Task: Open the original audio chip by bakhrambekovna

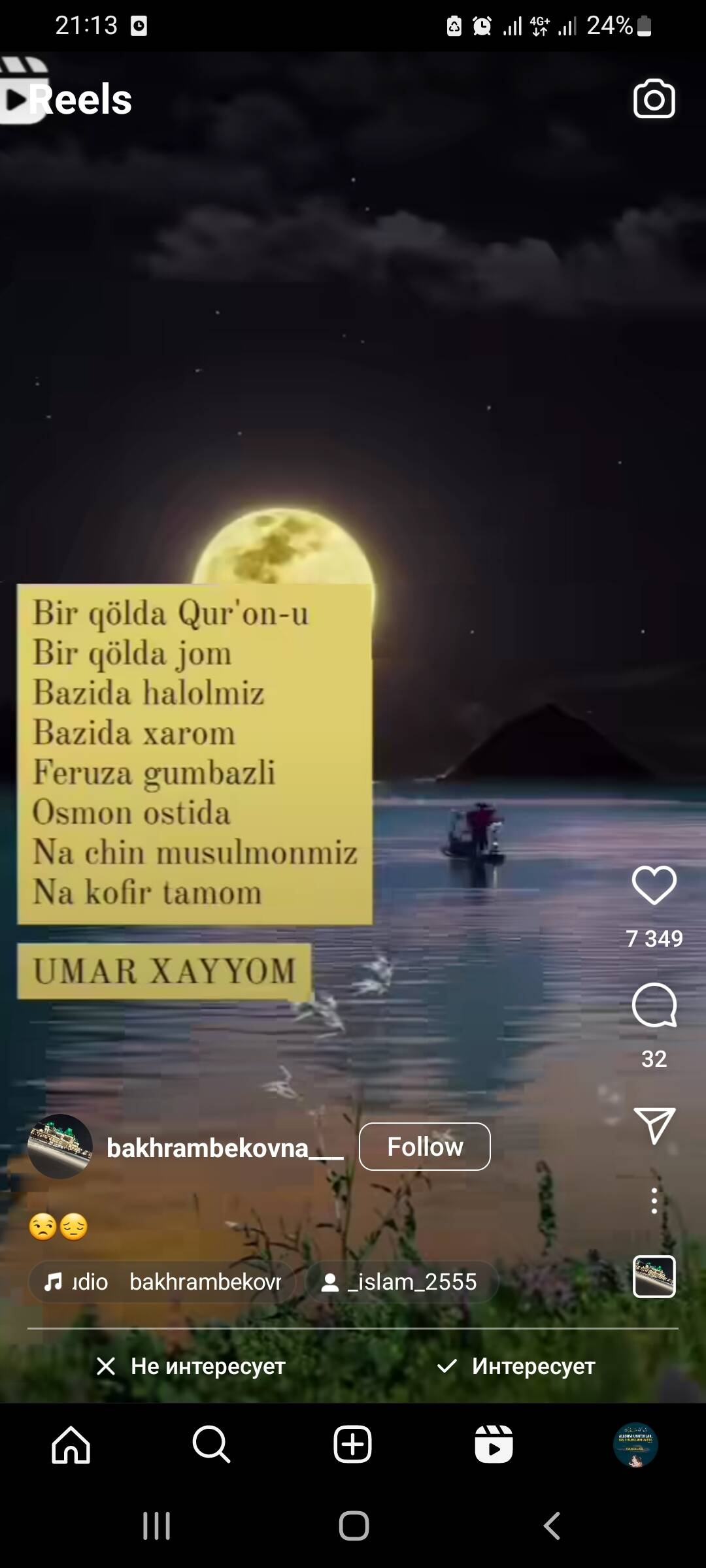Action: [162, 1282]
